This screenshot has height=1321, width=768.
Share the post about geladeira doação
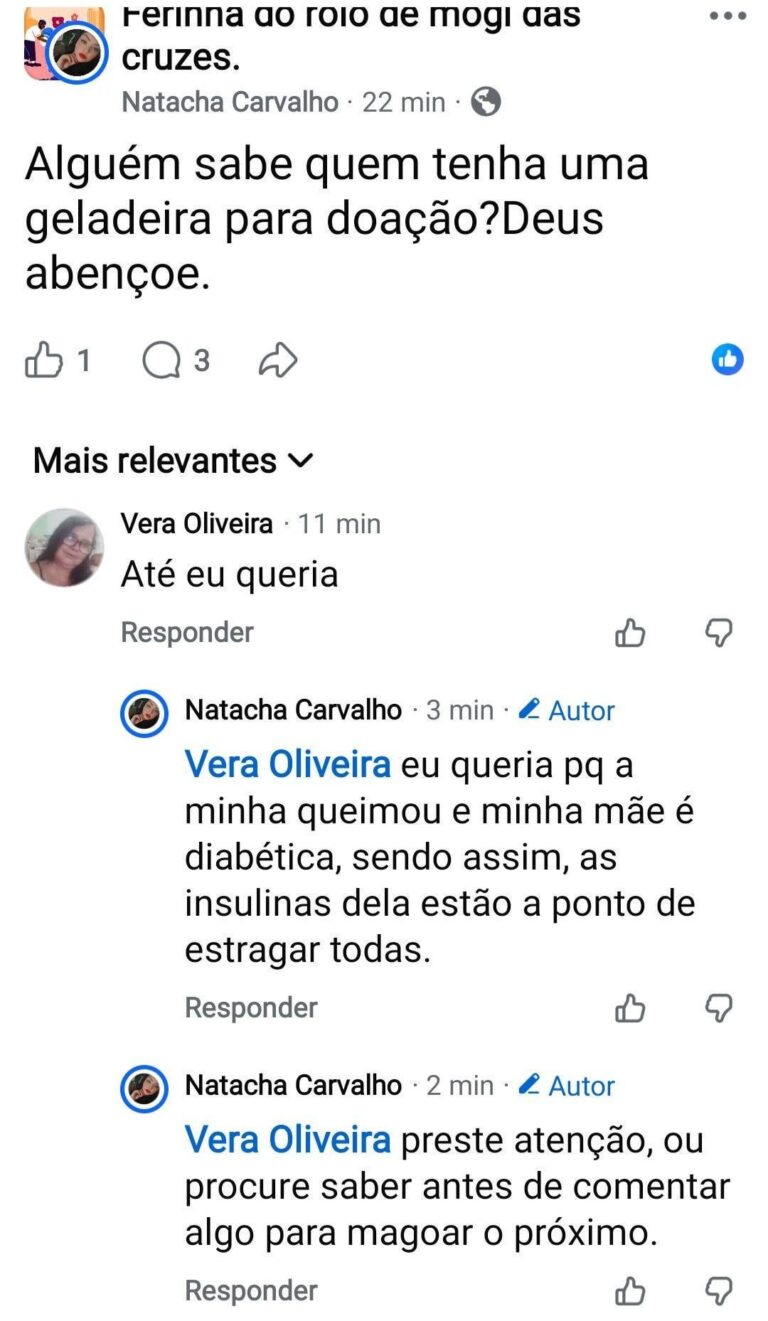point(278,360)
